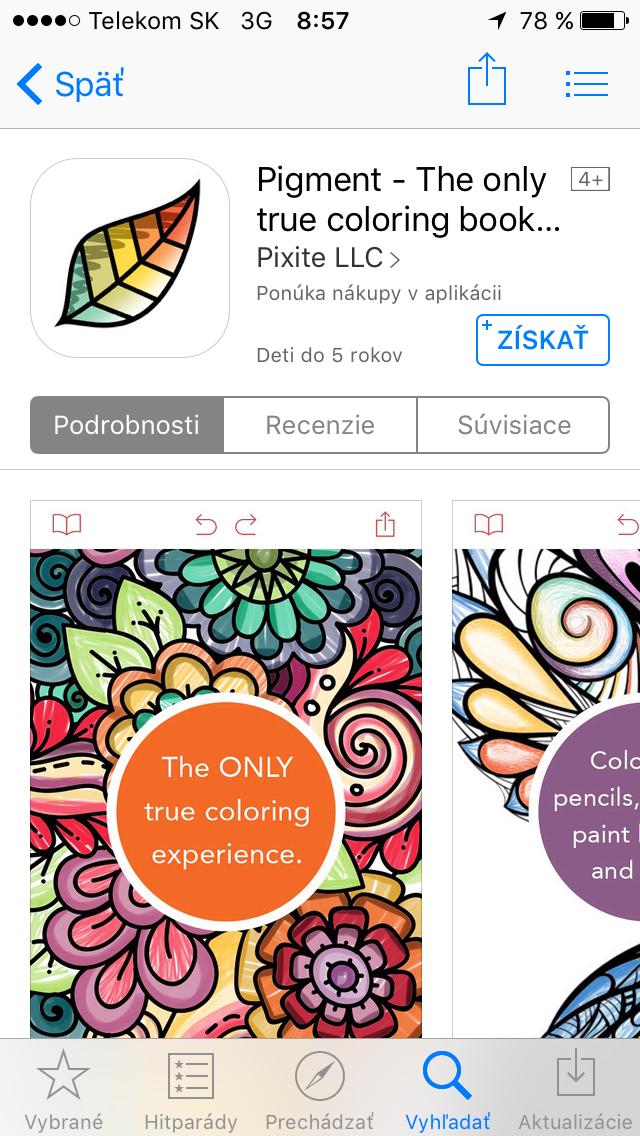Switch to the Súvisiace segment
This screenshot has width=640, height=1136.
(513, 425)
